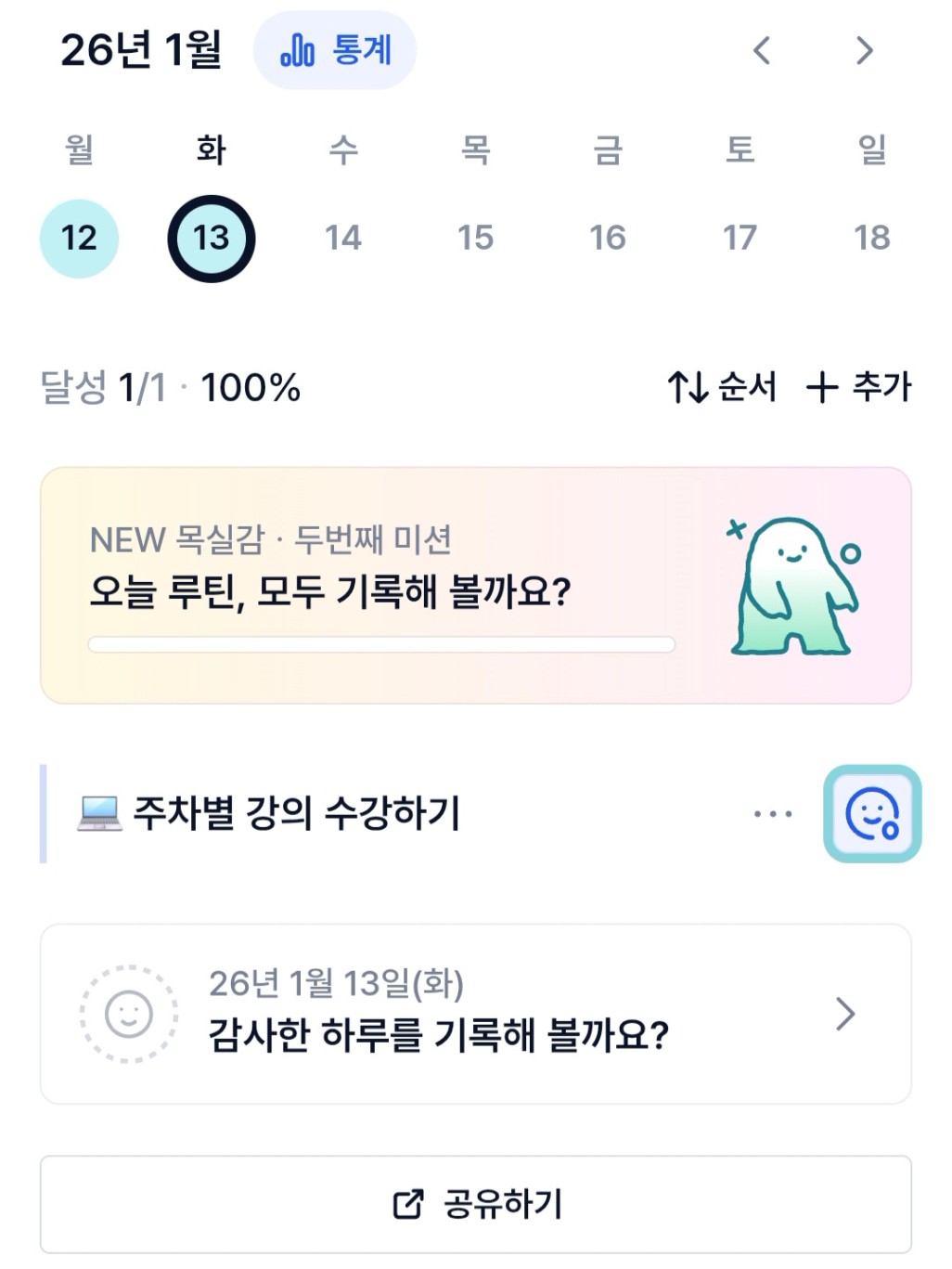
Task: Select date 14 in the calendar
Action: pyautogui.click(x=343, y=239)
